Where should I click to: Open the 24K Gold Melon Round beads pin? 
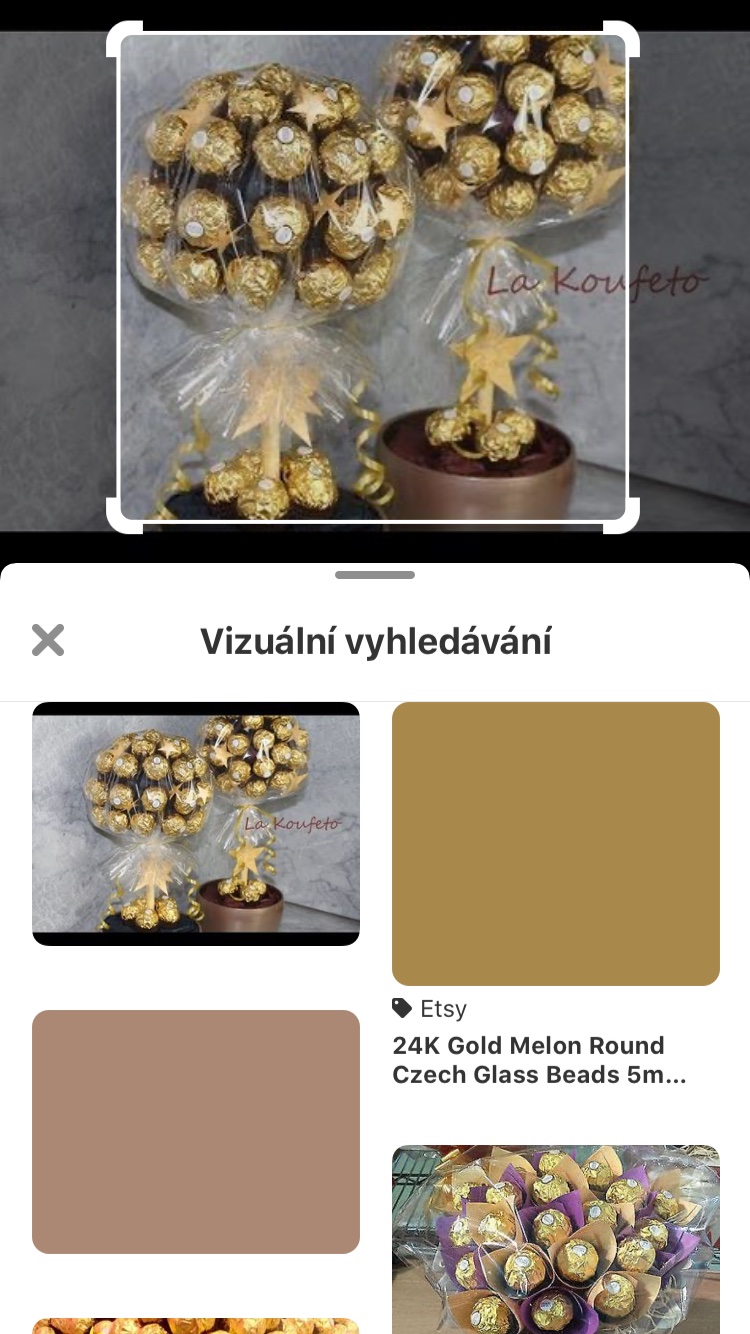tap(555, 844)
